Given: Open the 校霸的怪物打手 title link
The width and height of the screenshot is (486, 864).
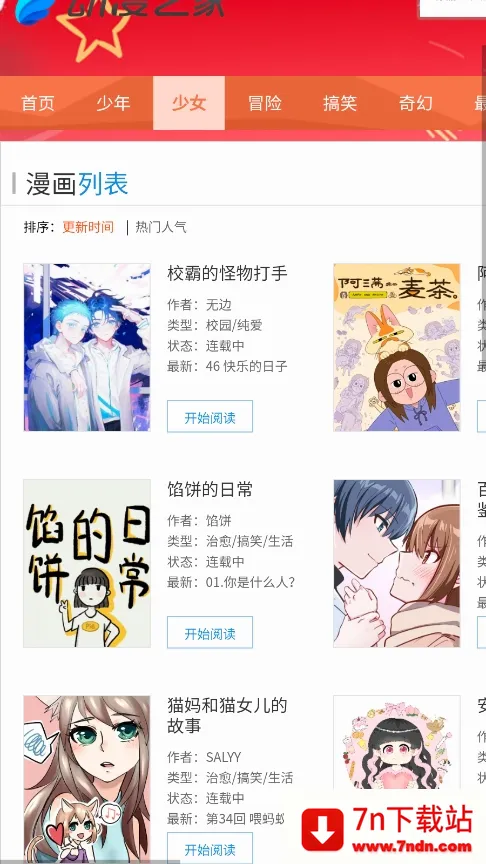Looking at the screenshot, I should point(228,273).
